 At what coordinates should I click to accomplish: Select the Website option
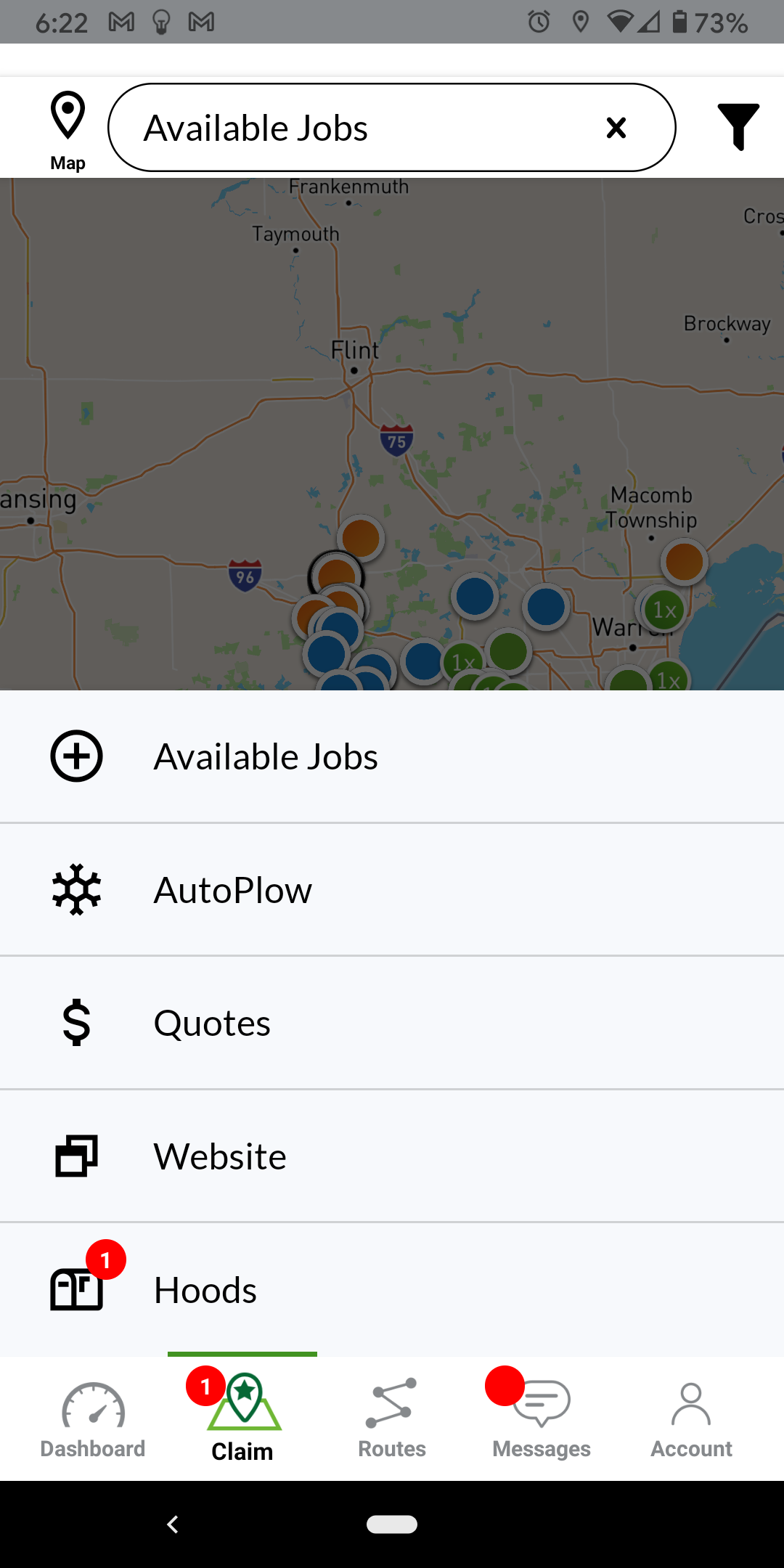click(392, 1156)
